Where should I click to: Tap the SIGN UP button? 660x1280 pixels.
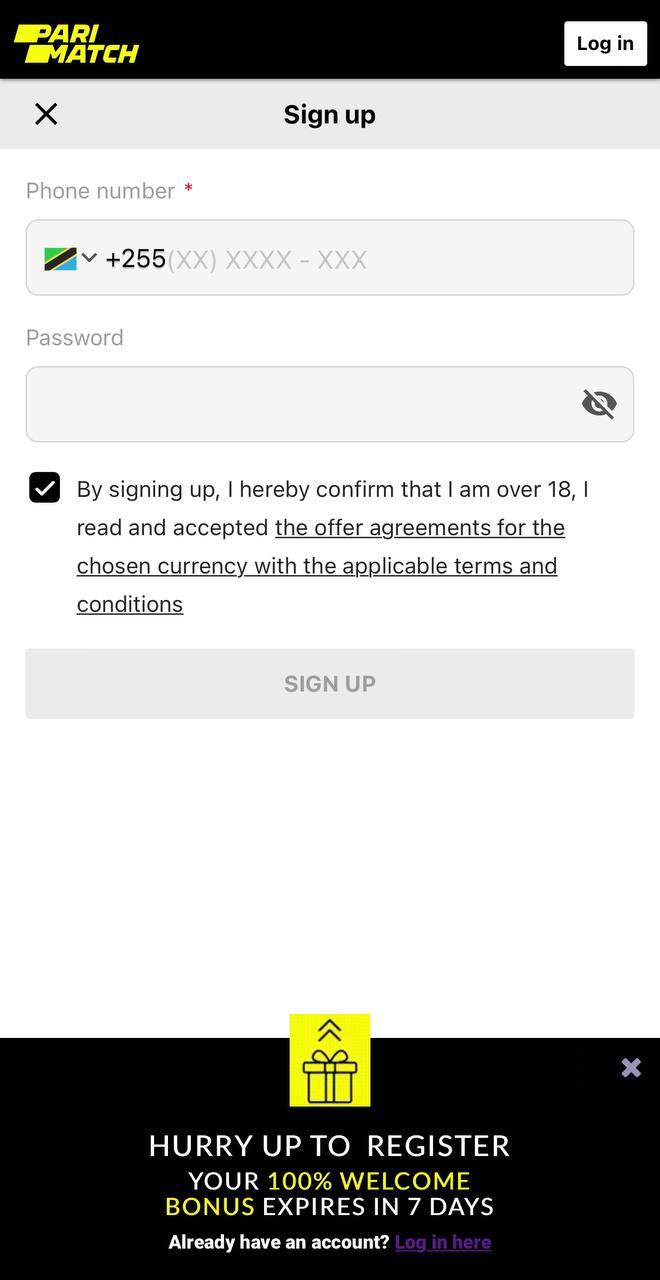[x=330, y=683]
